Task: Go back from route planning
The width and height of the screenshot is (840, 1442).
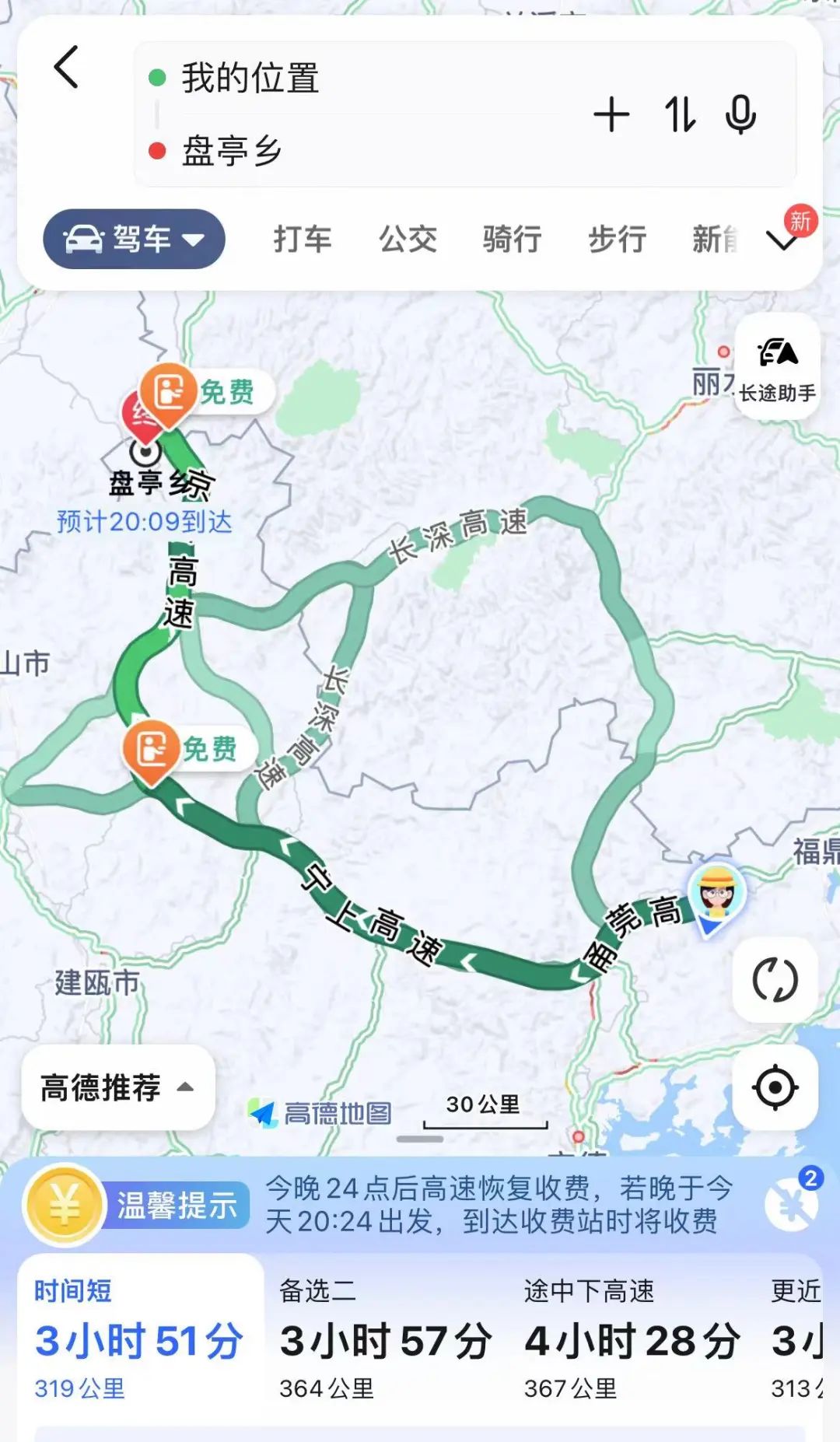Action: click(67, 68)
